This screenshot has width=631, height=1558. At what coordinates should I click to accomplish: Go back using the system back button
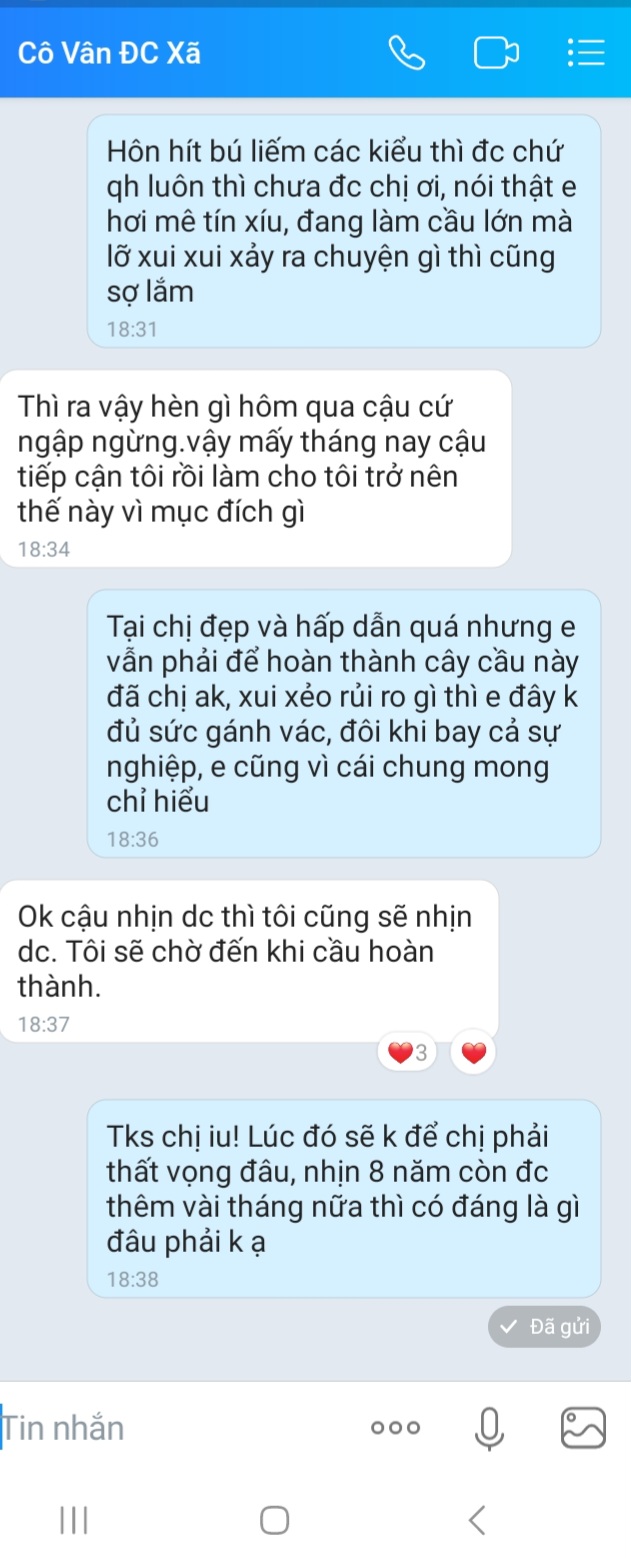coord(477,1520)
